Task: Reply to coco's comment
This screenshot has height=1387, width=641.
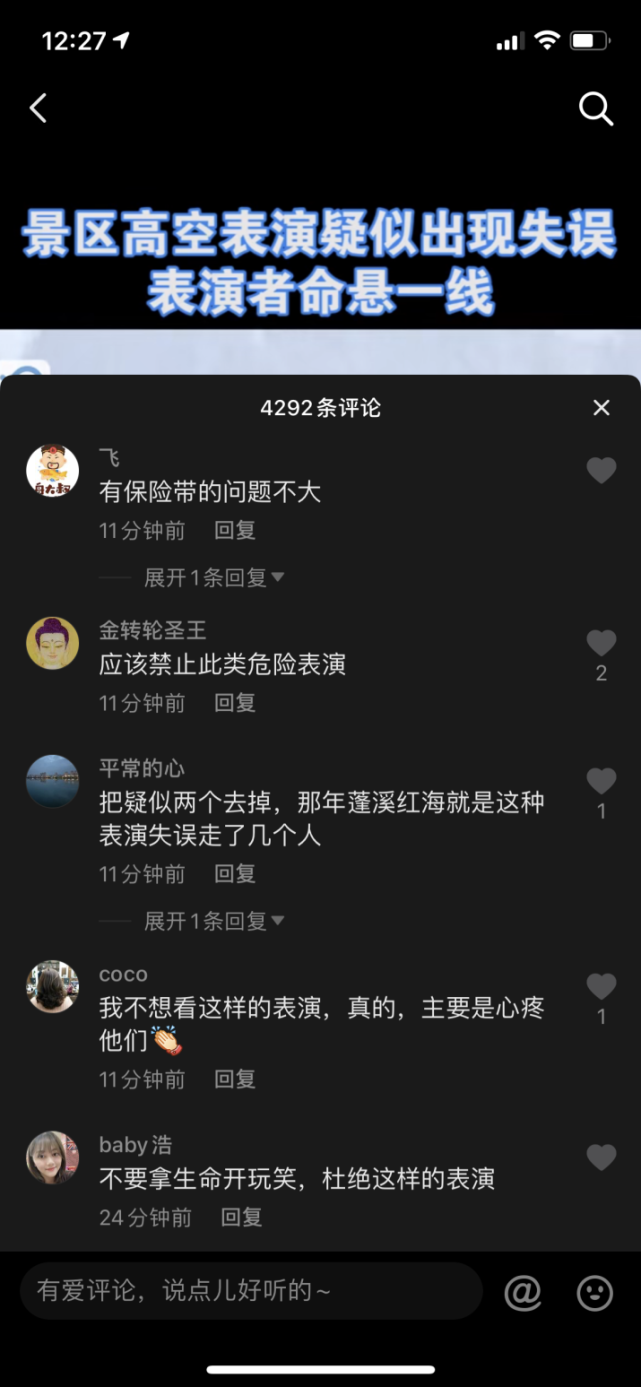Action: [x=235, y=1079]
